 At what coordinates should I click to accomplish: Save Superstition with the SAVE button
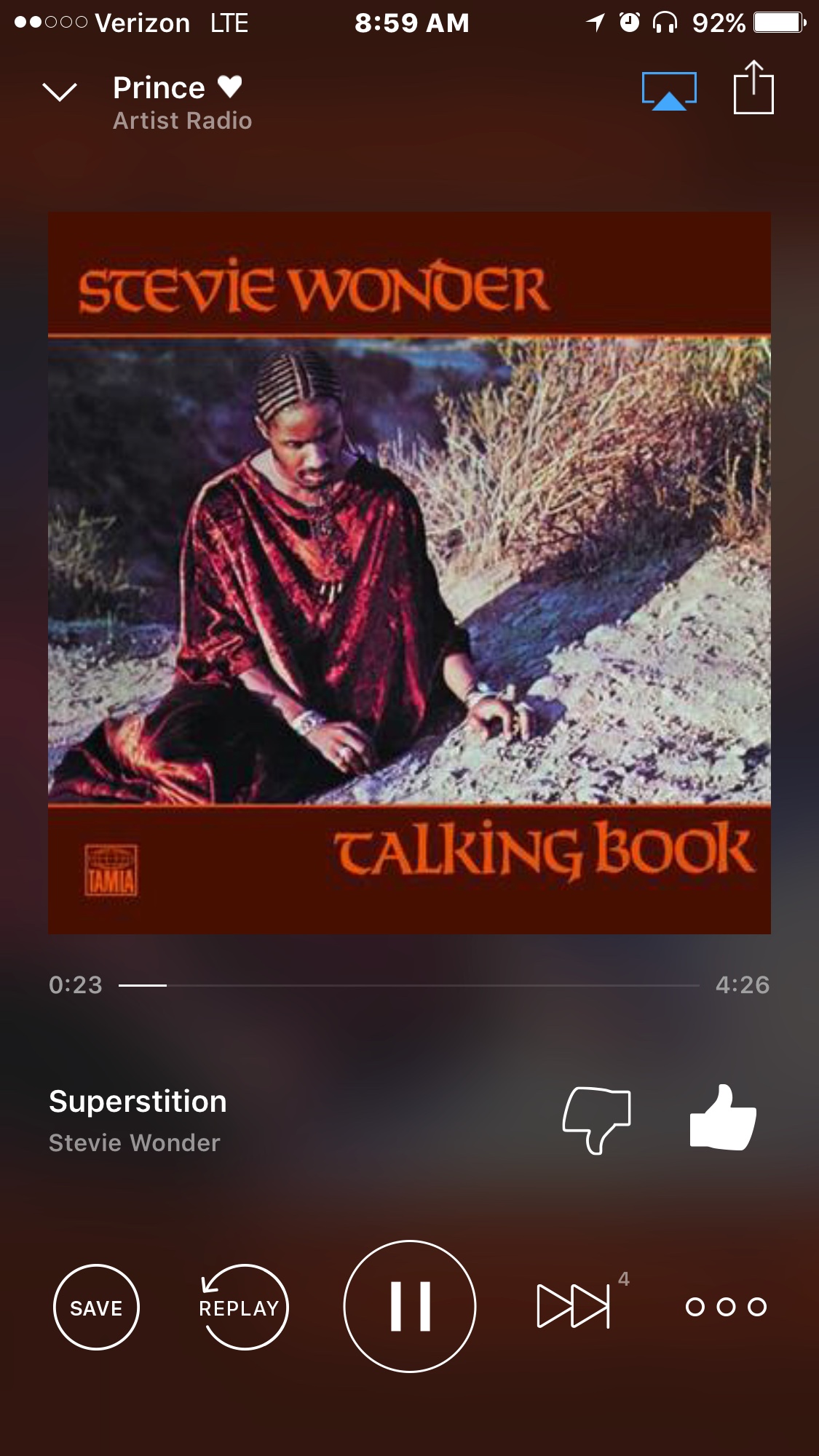[x=96, y=1307]
